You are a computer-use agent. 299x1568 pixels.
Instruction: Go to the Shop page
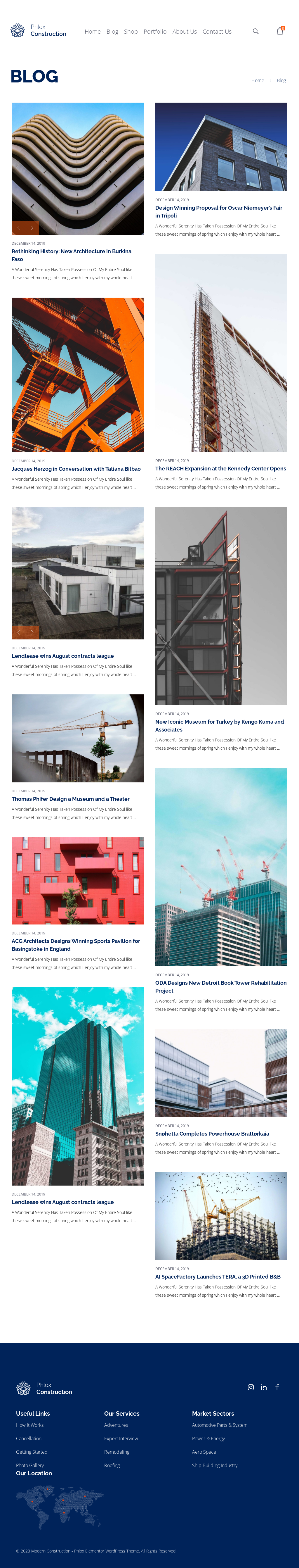click(131, 32)
